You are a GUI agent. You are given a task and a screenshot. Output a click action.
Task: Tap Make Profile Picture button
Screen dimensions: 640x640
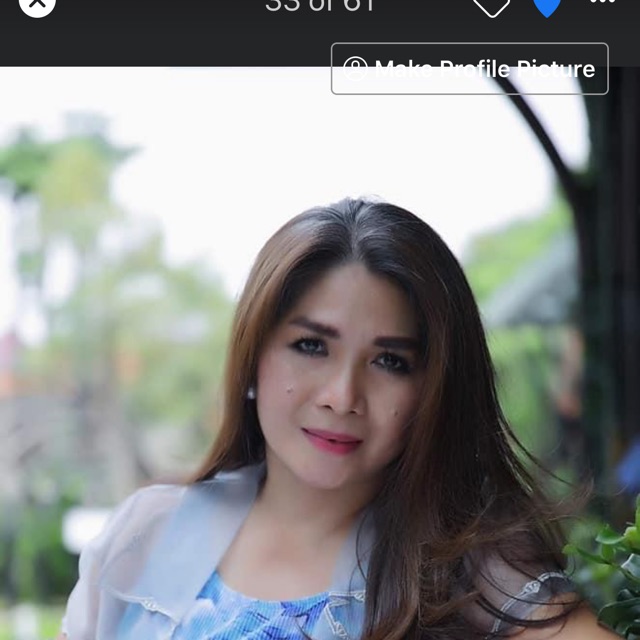[469, 69]
